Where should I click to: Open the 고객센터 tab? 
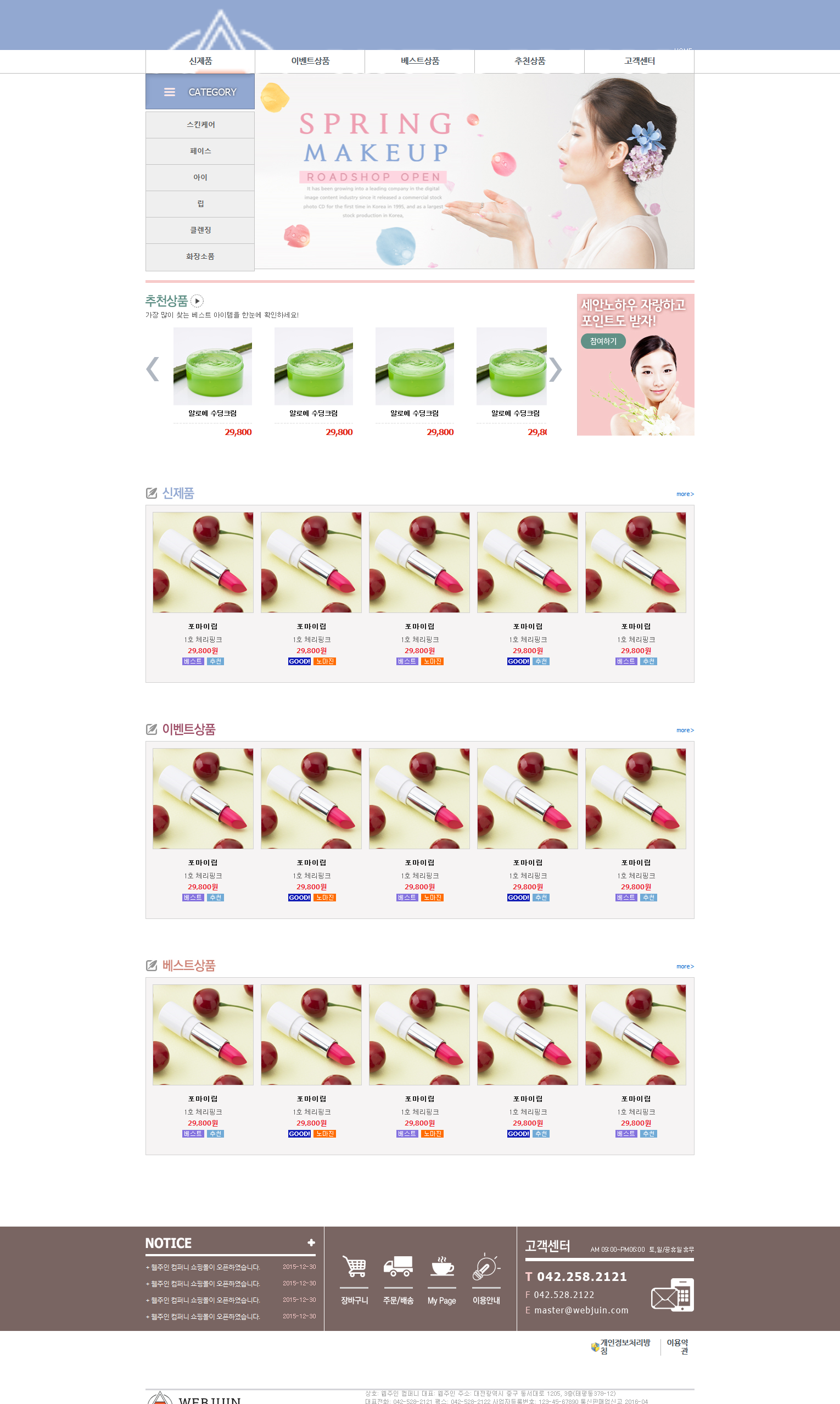coord(639,61)
